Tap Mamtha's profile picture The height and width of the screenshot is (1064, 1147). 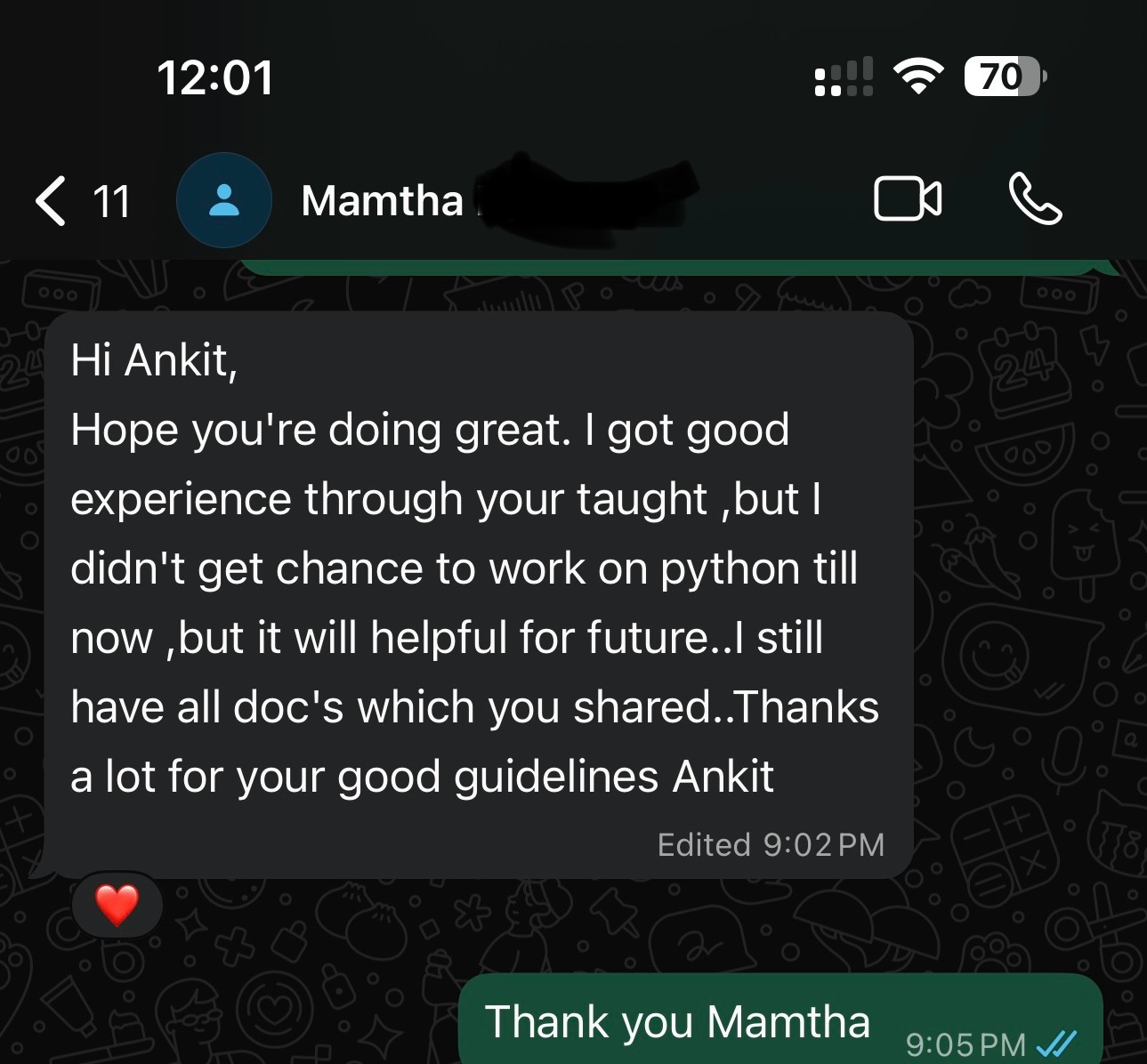pyautogui.click(x=223, y=200)
